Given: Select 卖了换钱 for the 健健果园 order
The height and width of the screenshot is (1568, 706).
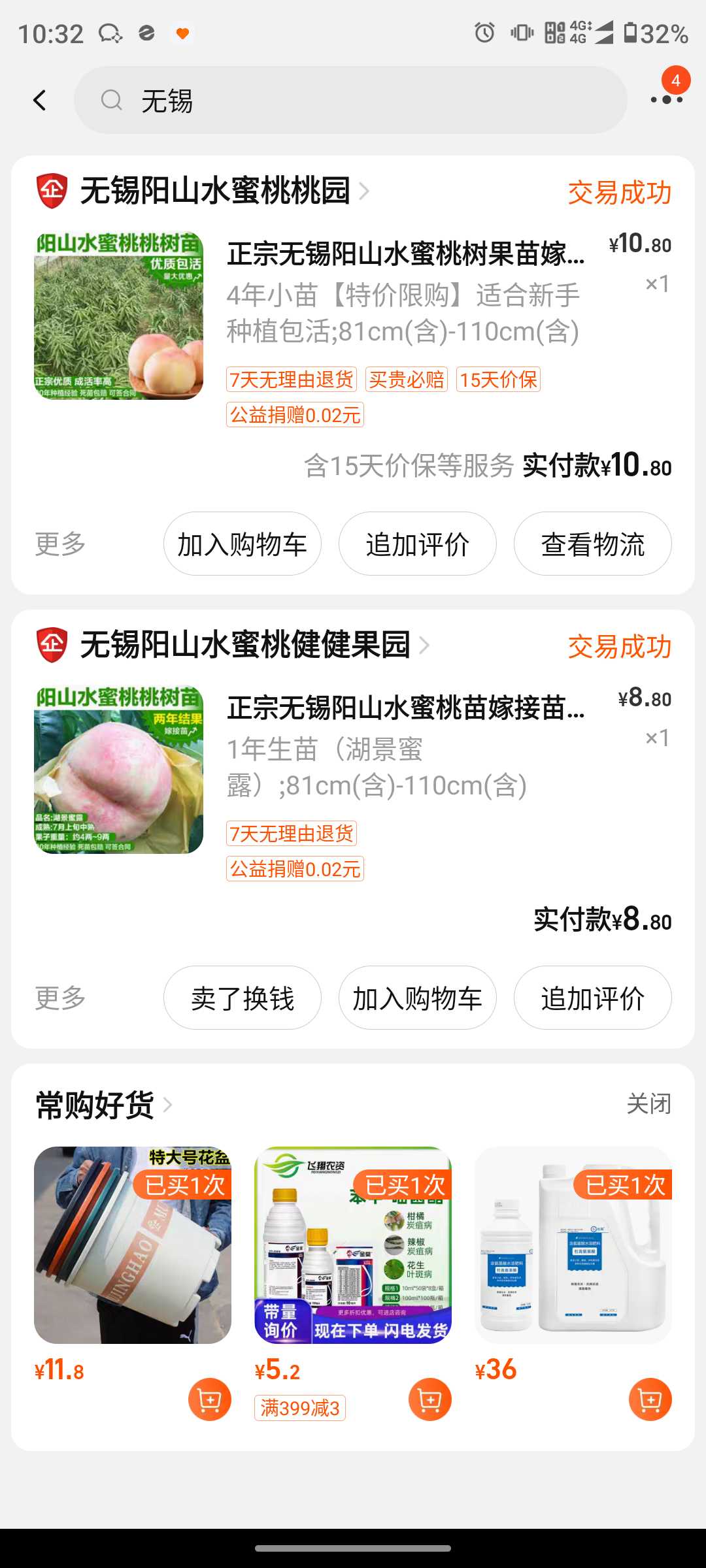Looking at the screenshot, I should click(242, 998).
